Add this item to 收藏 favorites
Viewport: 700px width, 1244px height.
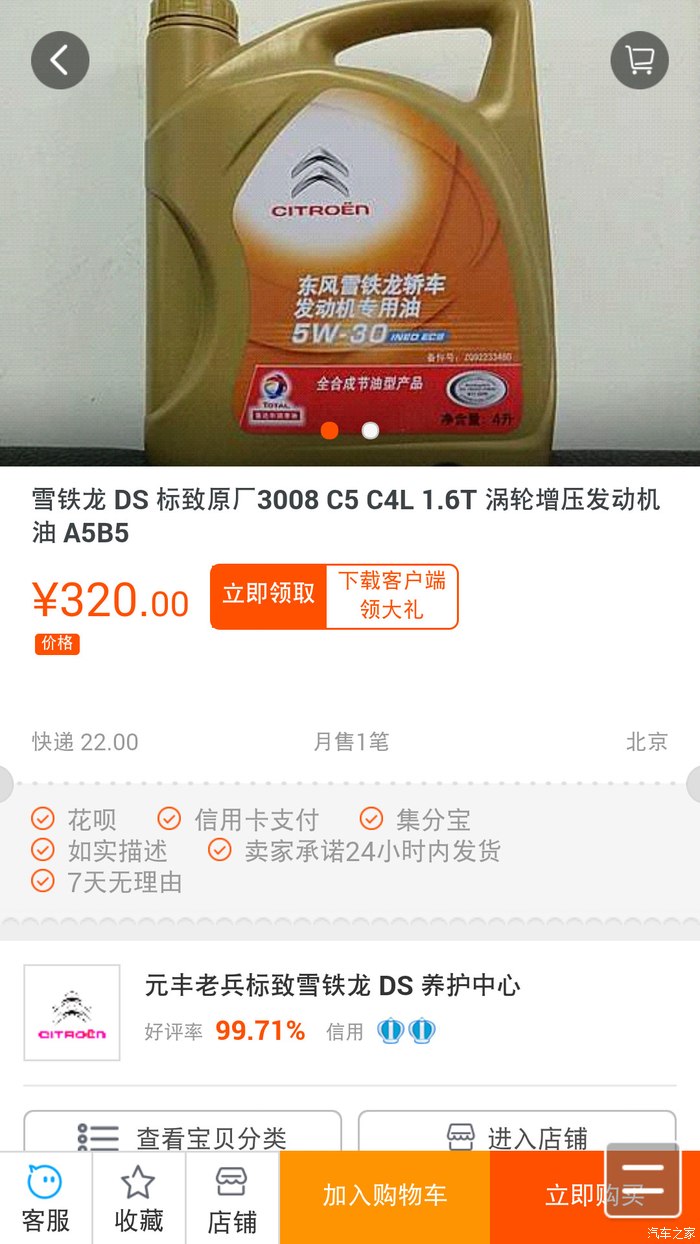[138, 1198]
